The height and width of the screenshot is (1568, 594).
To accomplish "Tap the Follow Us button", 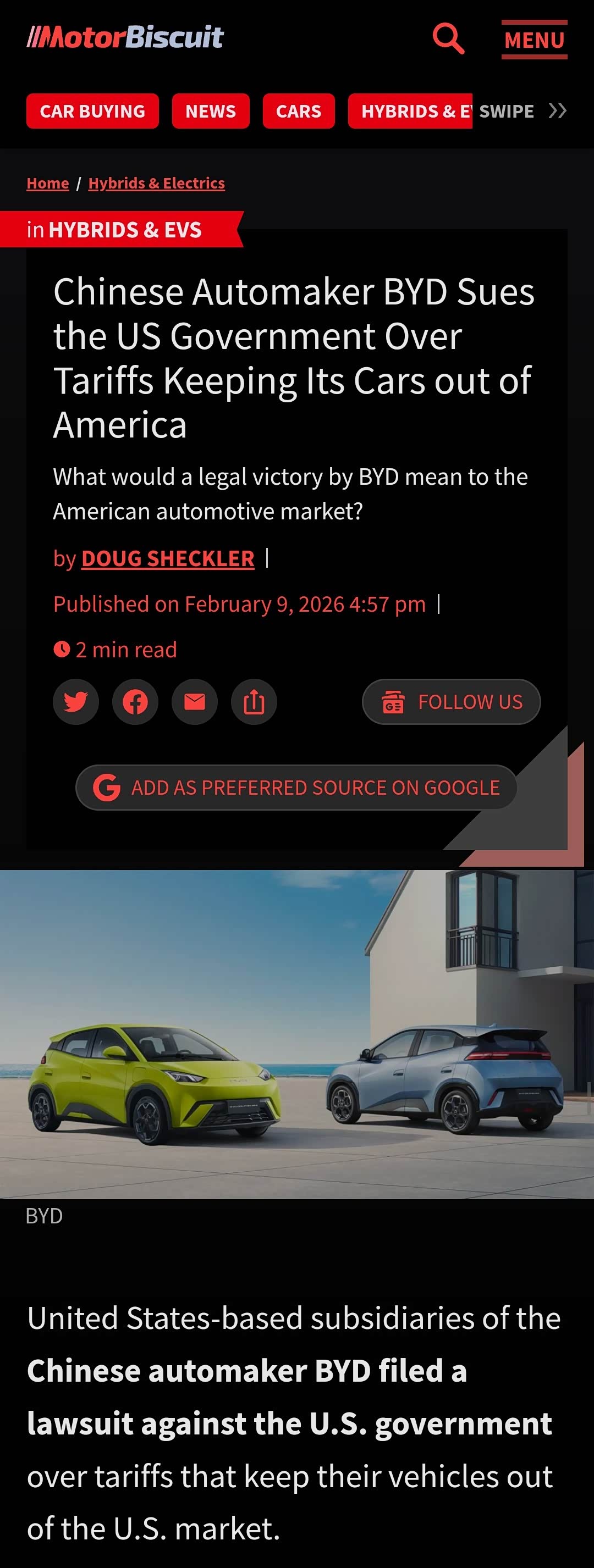I will point(451,702).
